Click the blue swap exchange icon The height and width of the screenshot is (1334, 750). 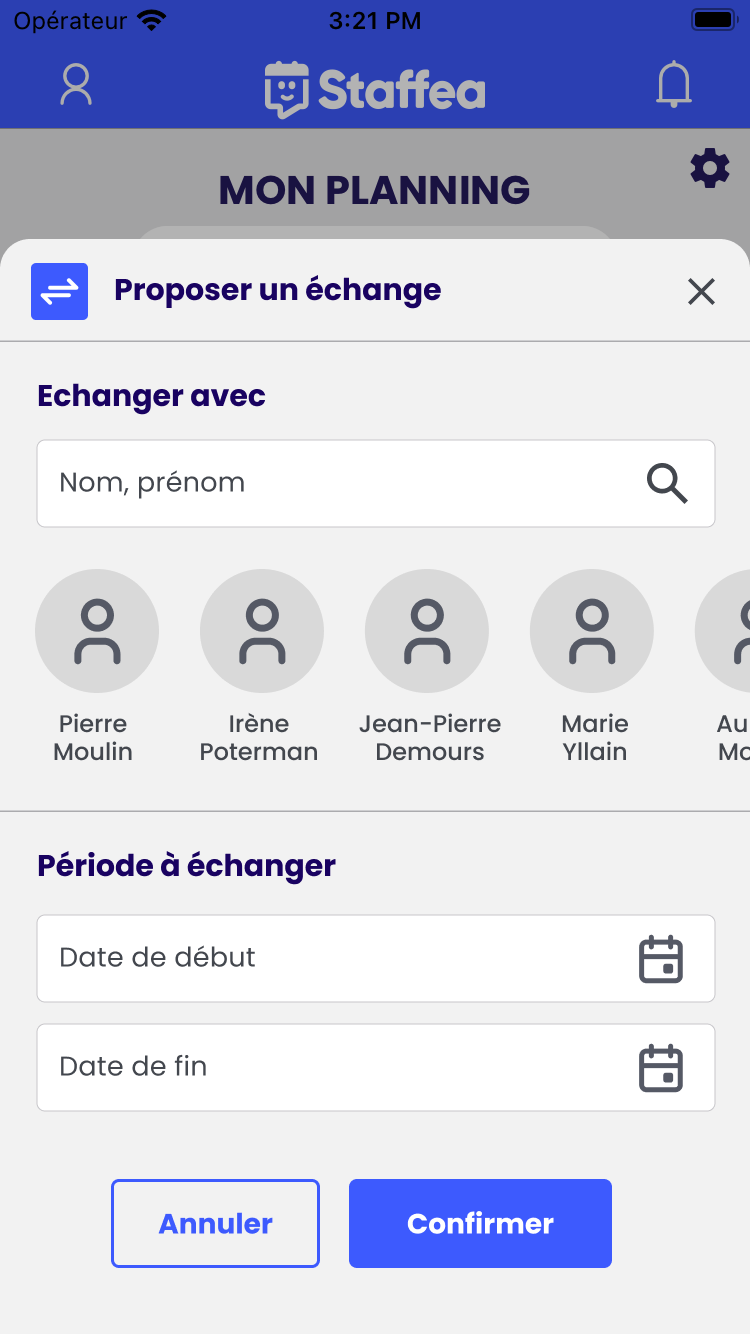[59, 291]
